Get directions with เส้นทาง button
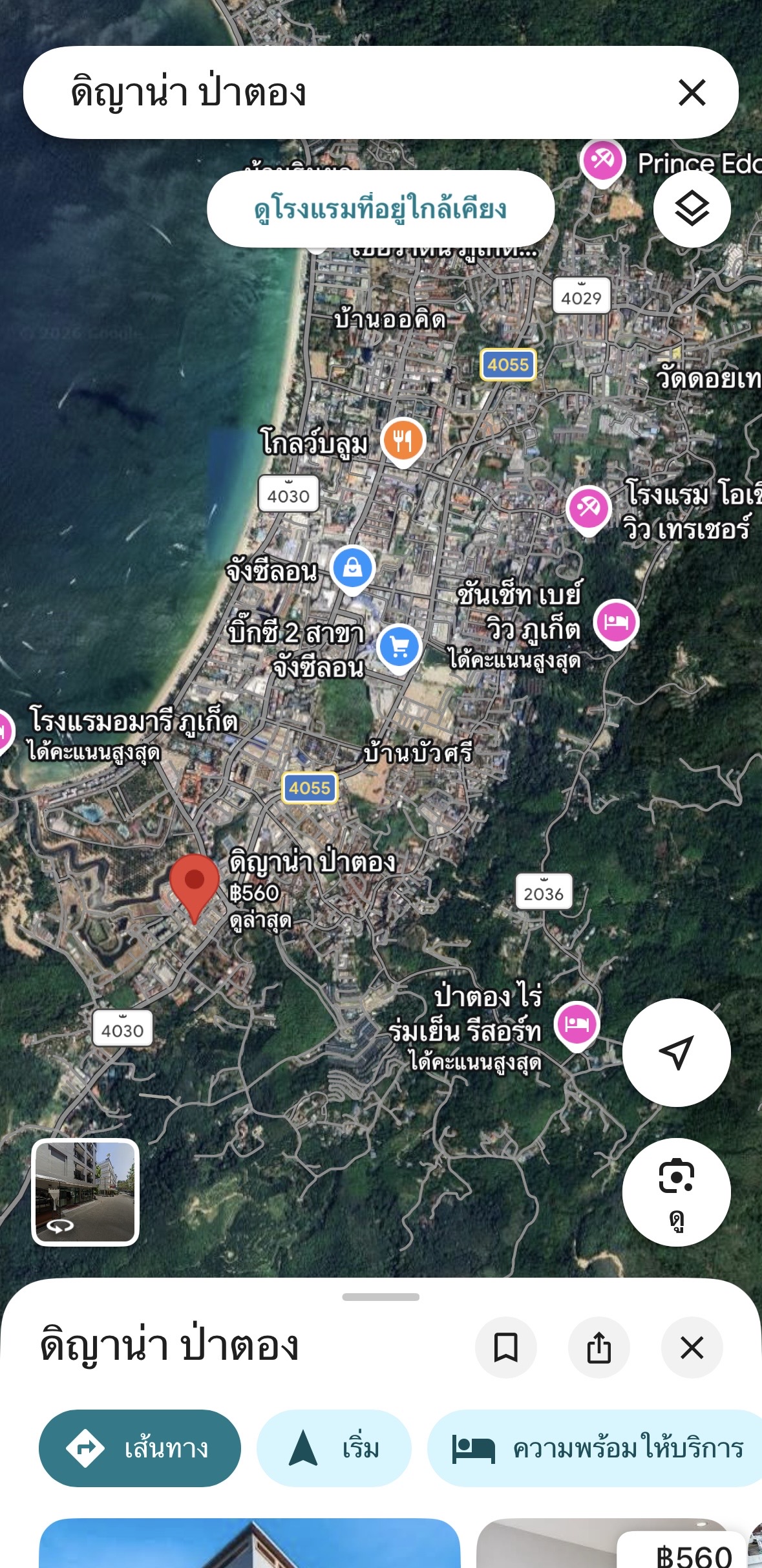The image size is (762, 1568). pos(140,1448)
